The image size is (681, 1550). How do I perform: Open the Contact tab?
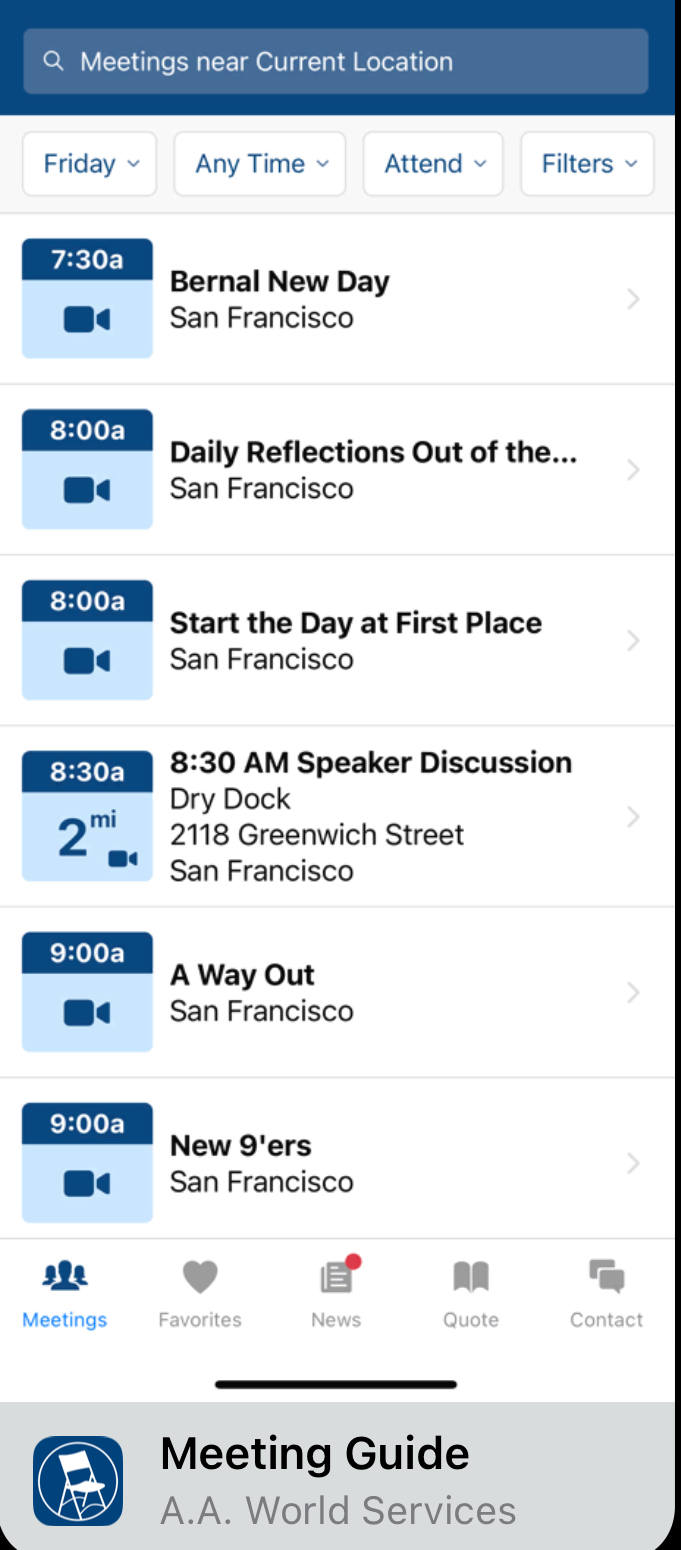tap(606, 1294)
